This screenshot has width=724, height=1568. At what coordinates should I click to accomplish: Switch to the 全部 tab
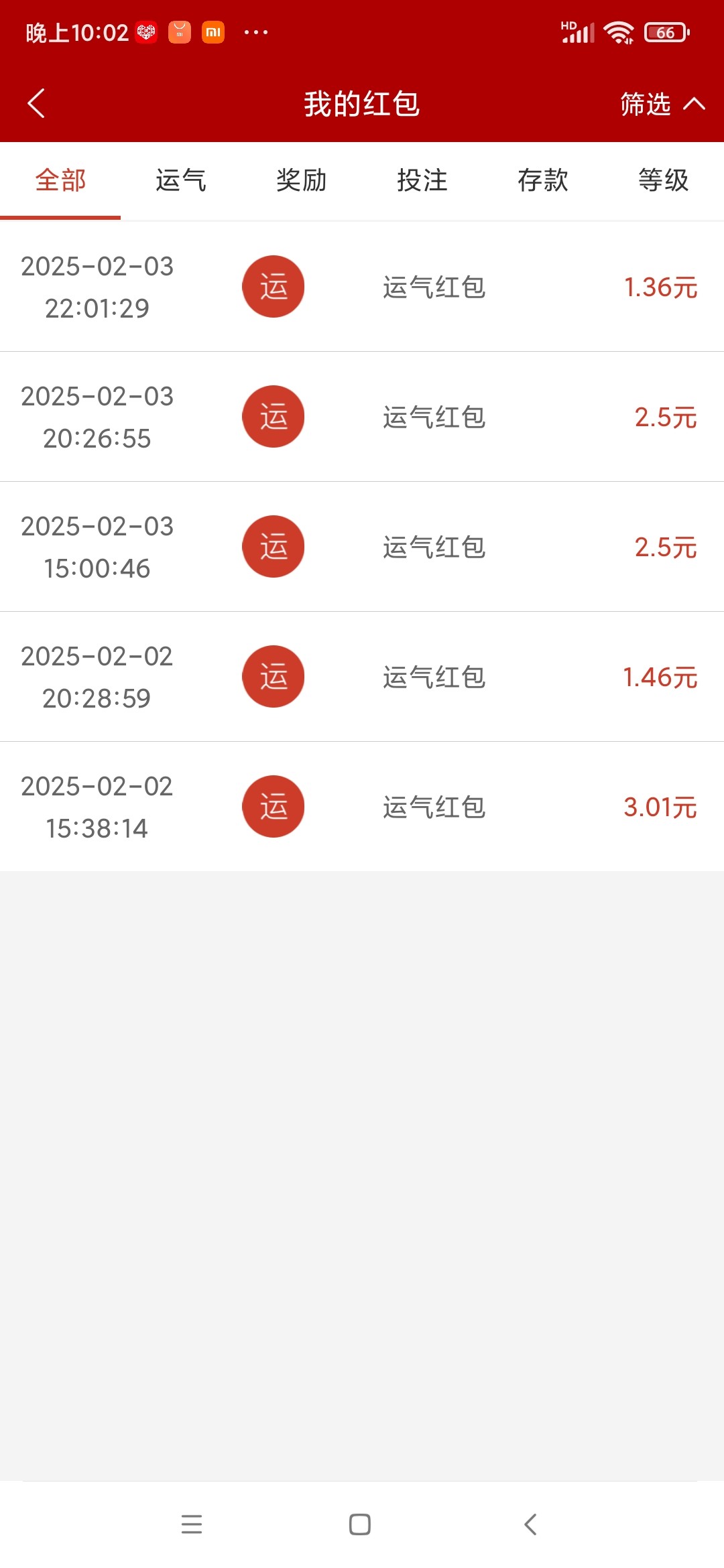point(60,180)
